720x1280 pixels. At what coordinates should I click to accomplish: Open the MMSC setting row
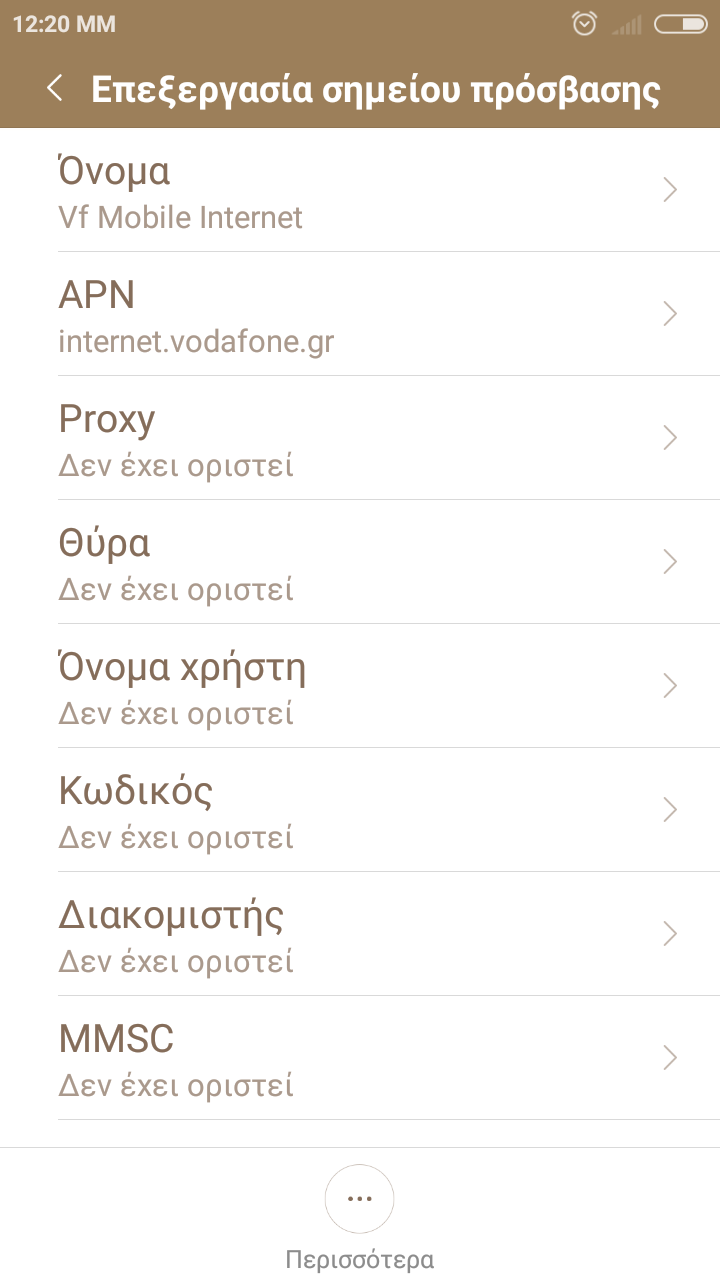pyautogui.click(x=360, y=1058)
